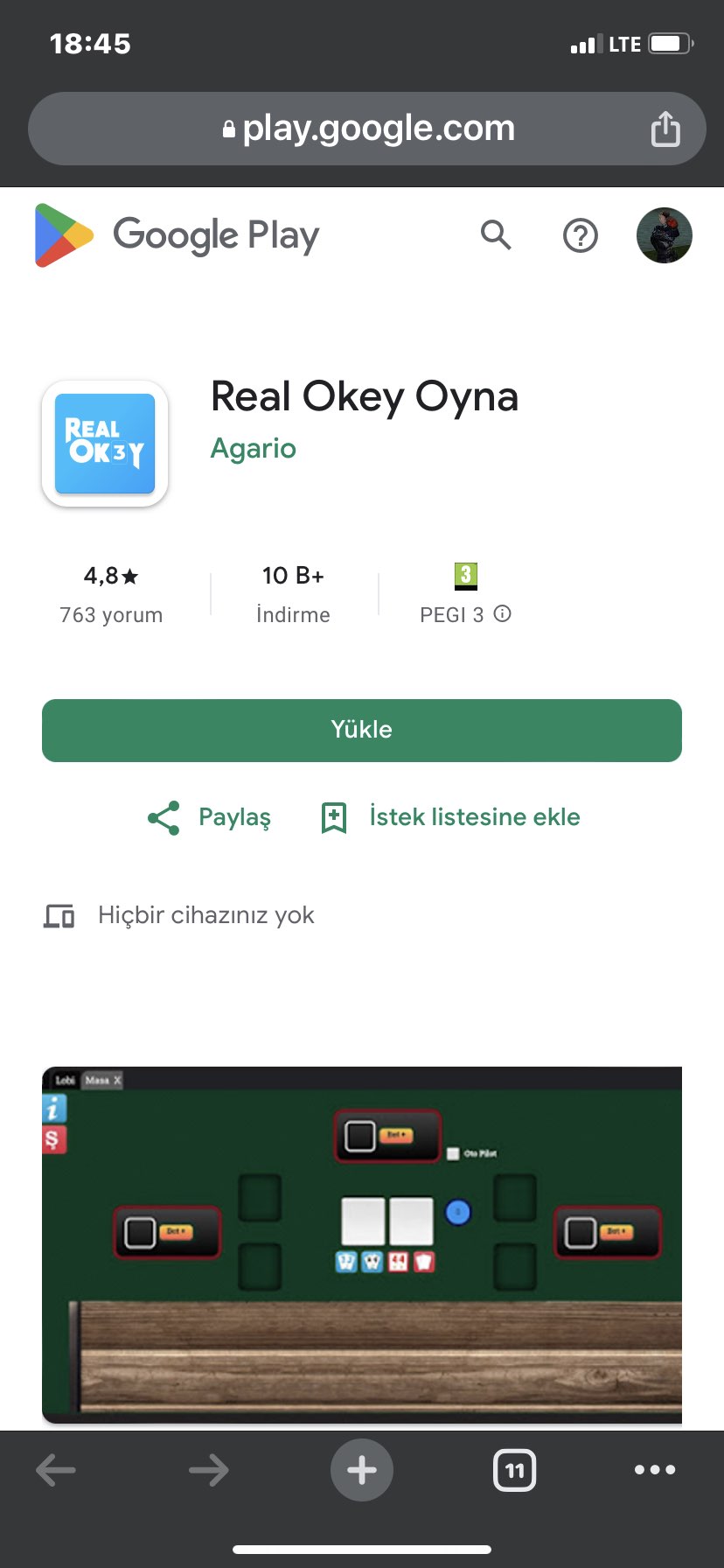
Task: Go forward with the browser forward arrow
Action: point(209,1471)
